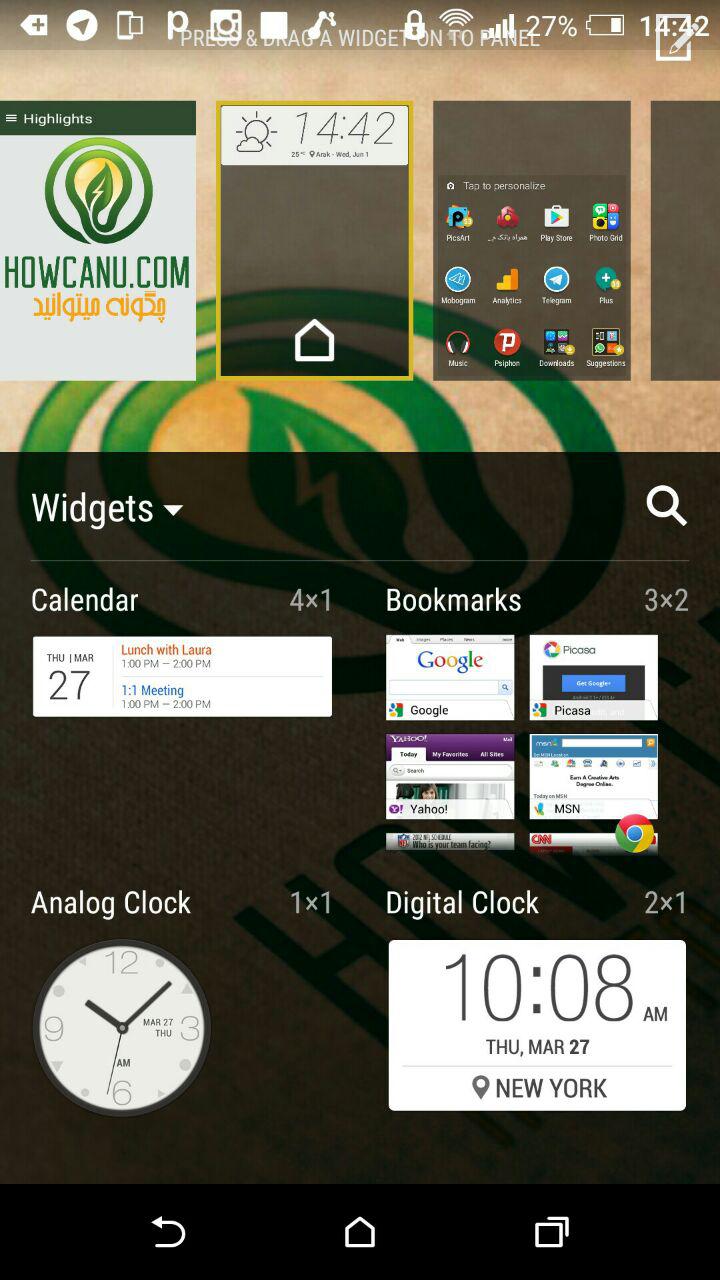Choose the Calendar 4×1 widget

182,676
